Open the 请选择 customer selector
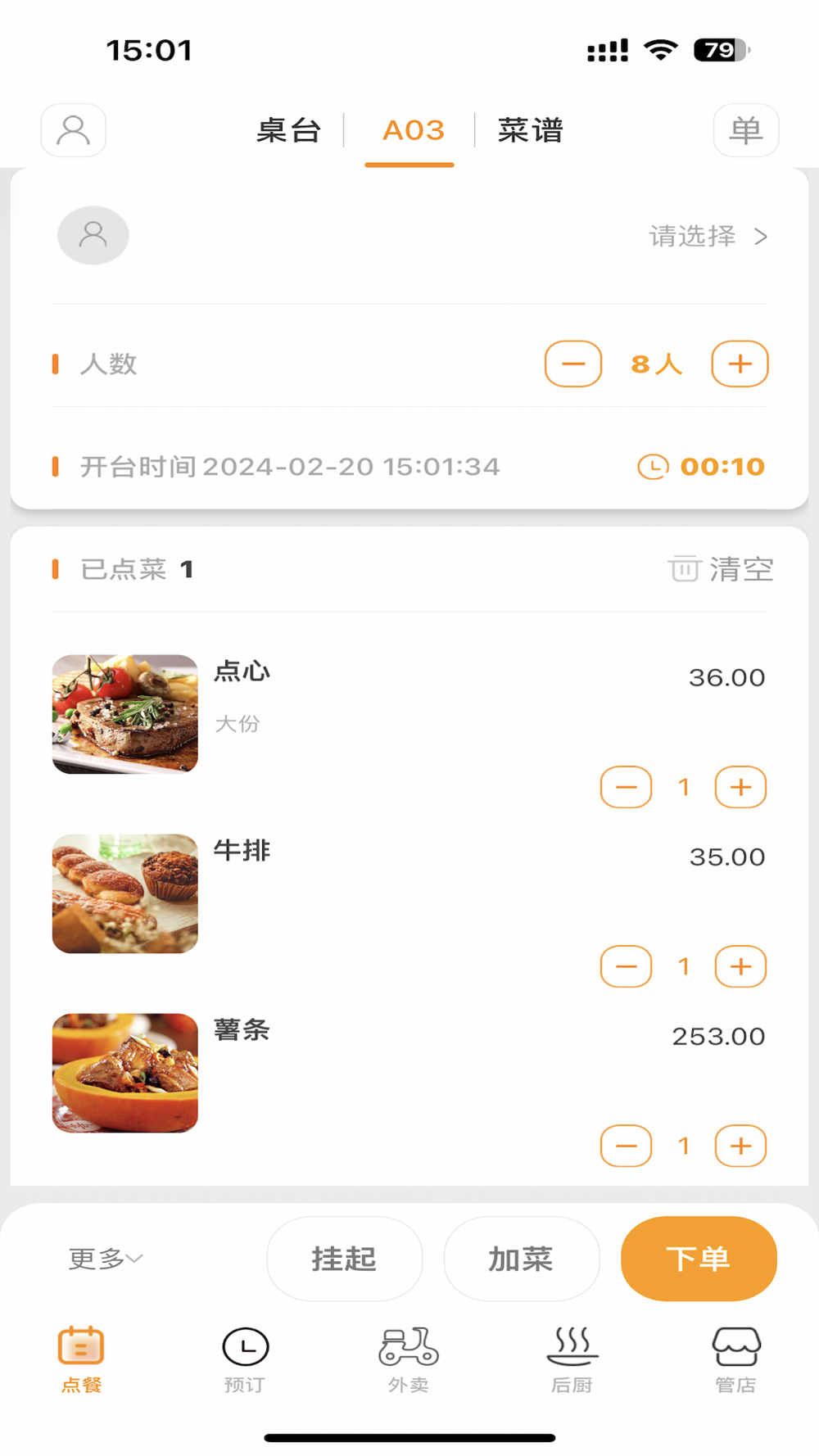Viewport: 819px width, 1456px height. (708, 237)
